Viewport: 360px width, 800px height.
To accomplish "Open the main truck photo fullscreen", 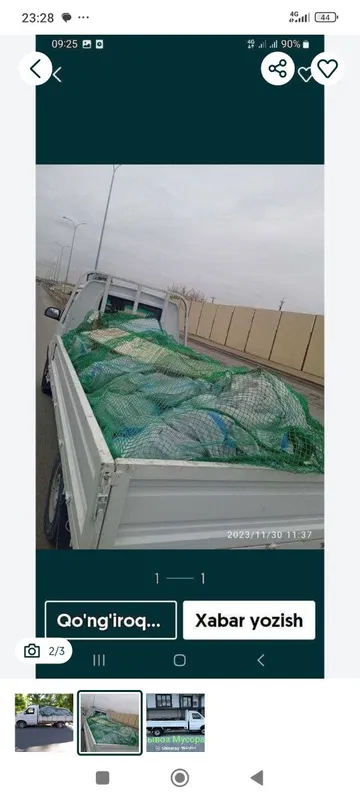I will [x=179, y=356].
